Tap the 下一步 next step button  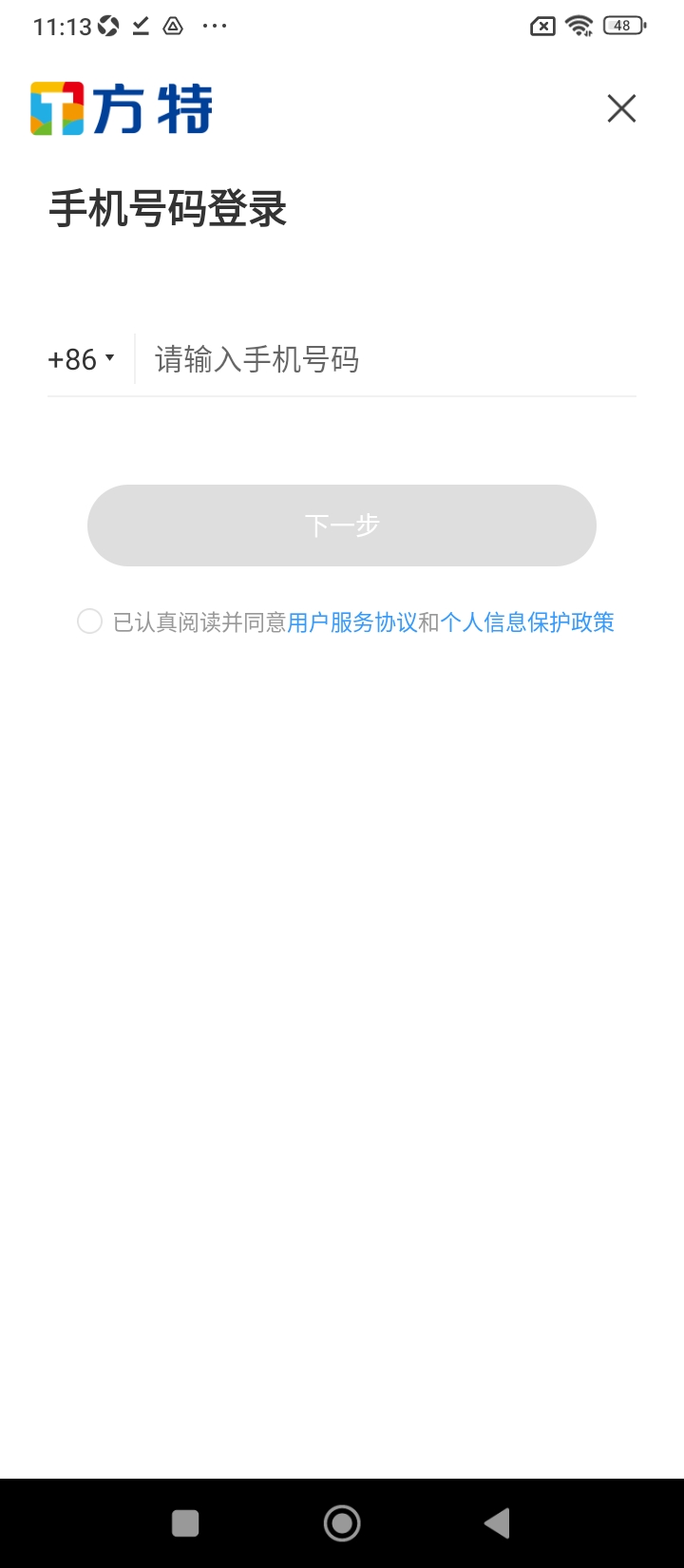pos(342,526)
